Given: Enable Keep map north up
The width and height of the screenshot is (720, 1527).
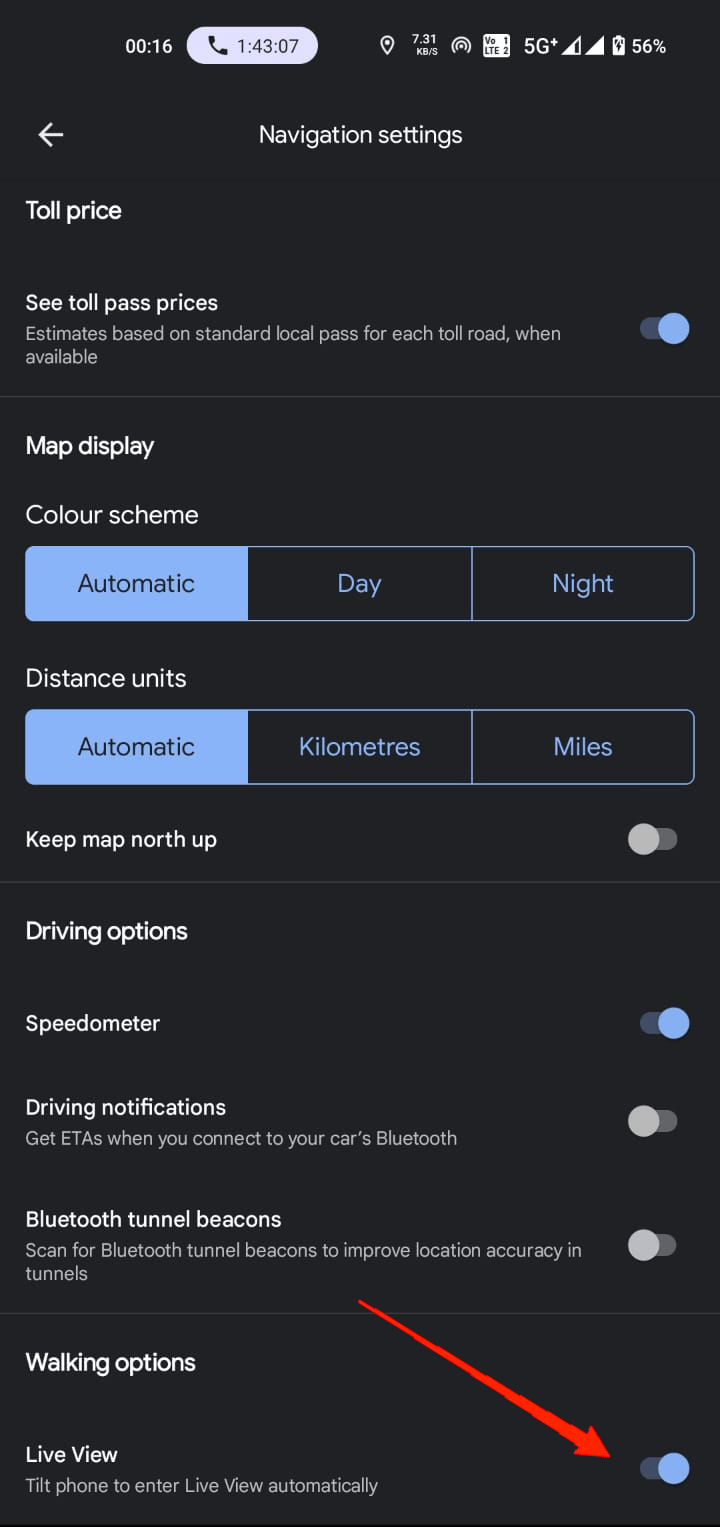Looking at the screenshot, I should [654, 839].
